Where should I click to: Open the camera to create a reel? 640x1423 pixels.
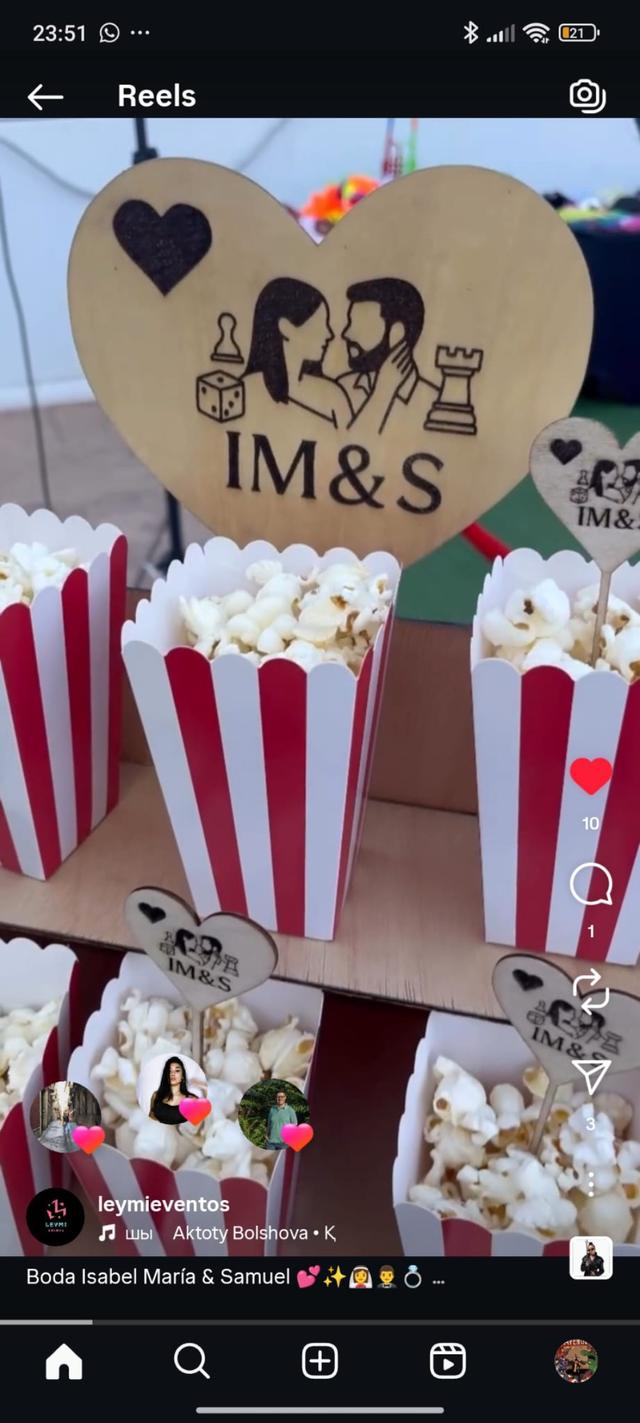point(587,96)
